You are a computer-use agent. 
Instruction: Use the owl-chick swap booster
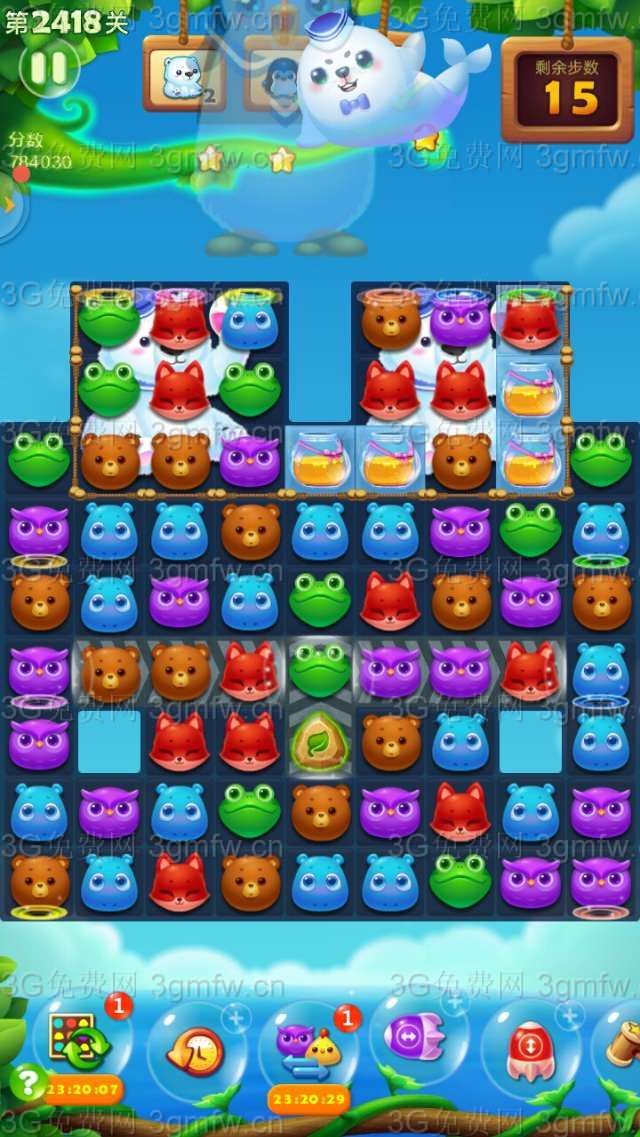coord(308,1046)
